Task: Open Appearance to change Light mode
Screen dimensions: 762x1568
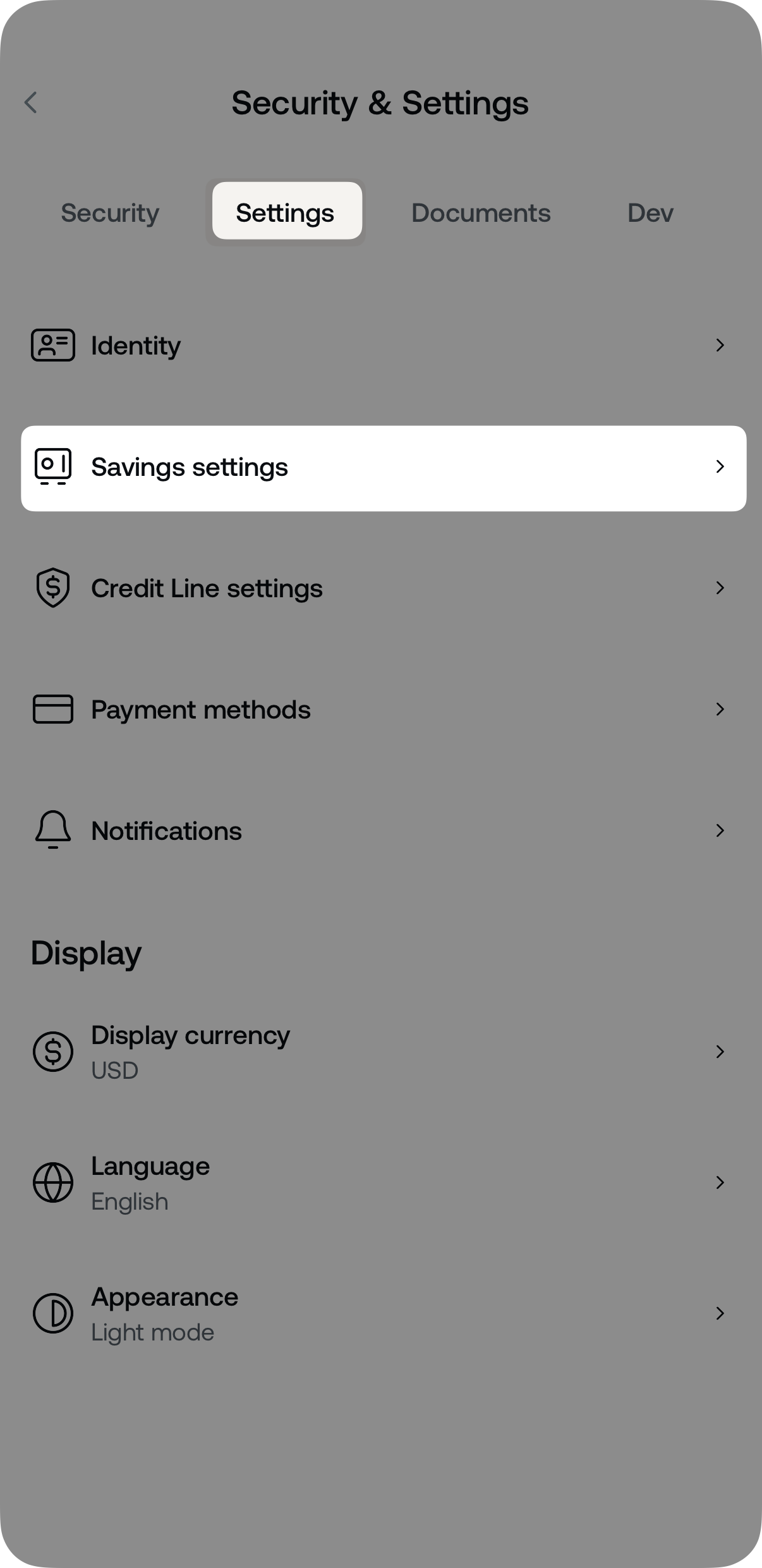Action: pos(379,1314)
